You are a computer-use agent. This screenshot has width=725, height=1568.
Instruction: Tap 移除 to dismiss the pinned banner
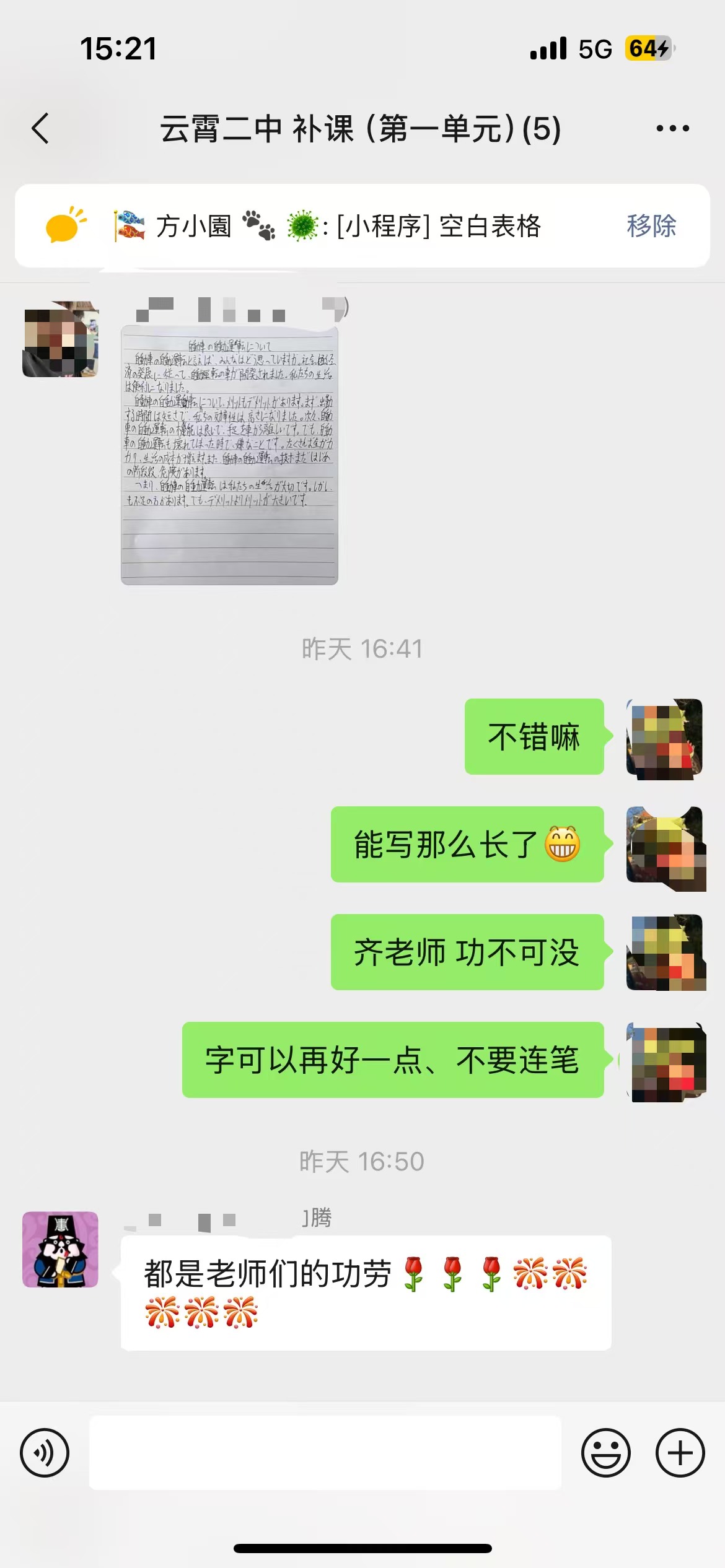[651, 226]
